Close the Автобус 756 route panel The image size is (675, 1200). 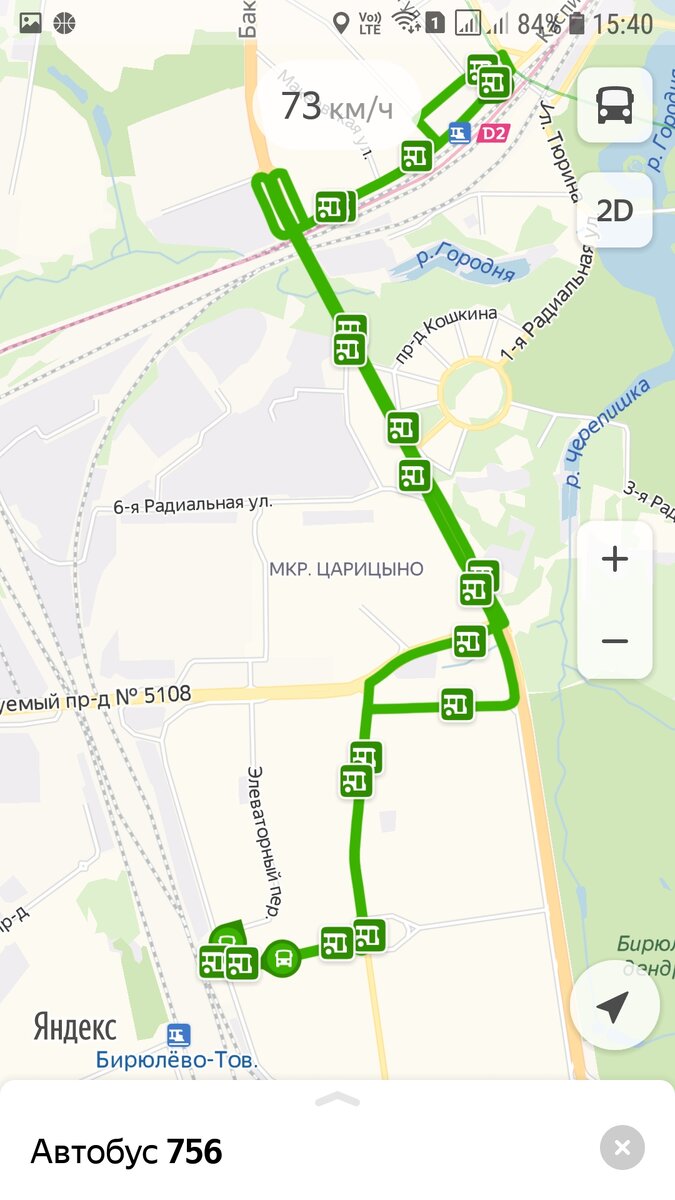(x=622, y=1148)
